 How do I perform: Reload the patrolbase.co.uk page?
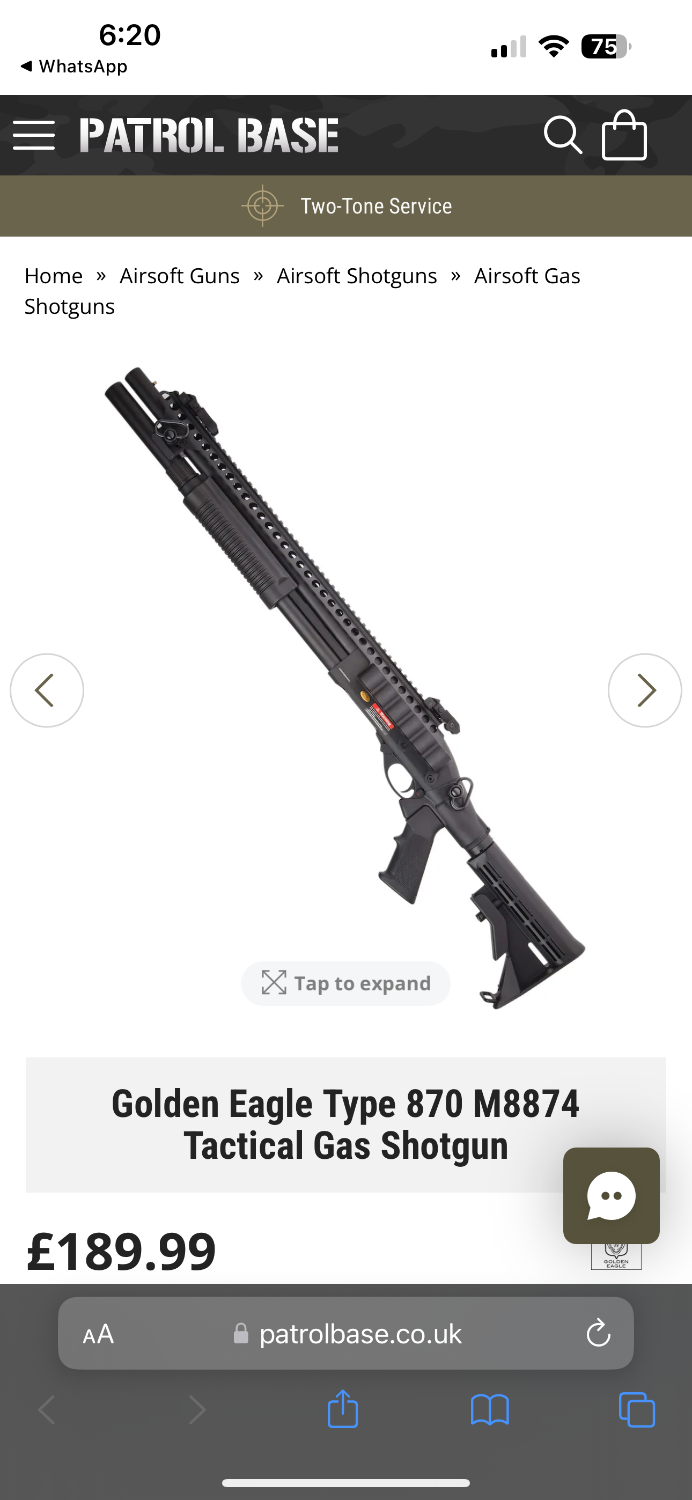(x=598, y=1333)
